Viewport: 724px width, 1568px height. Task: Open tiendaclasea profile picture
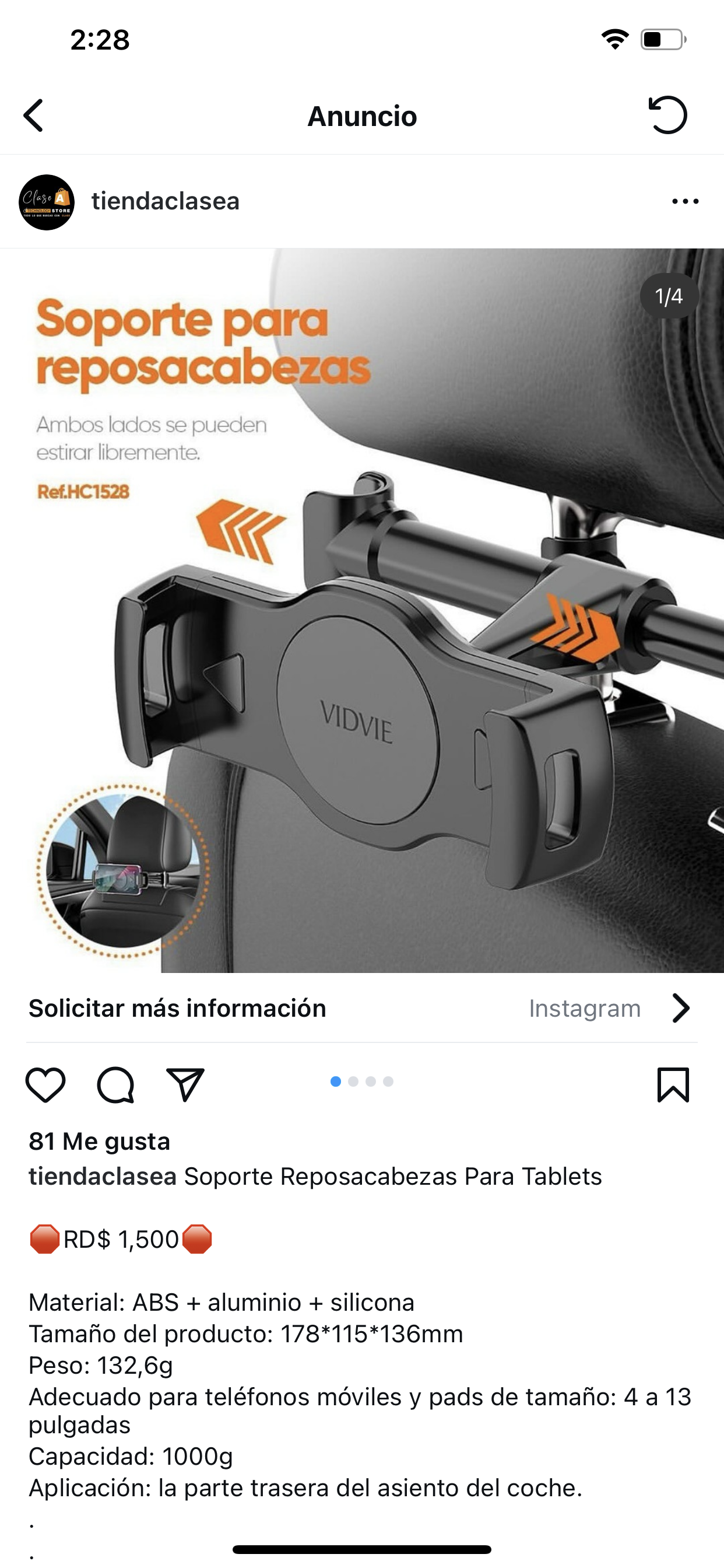[47, 202]
